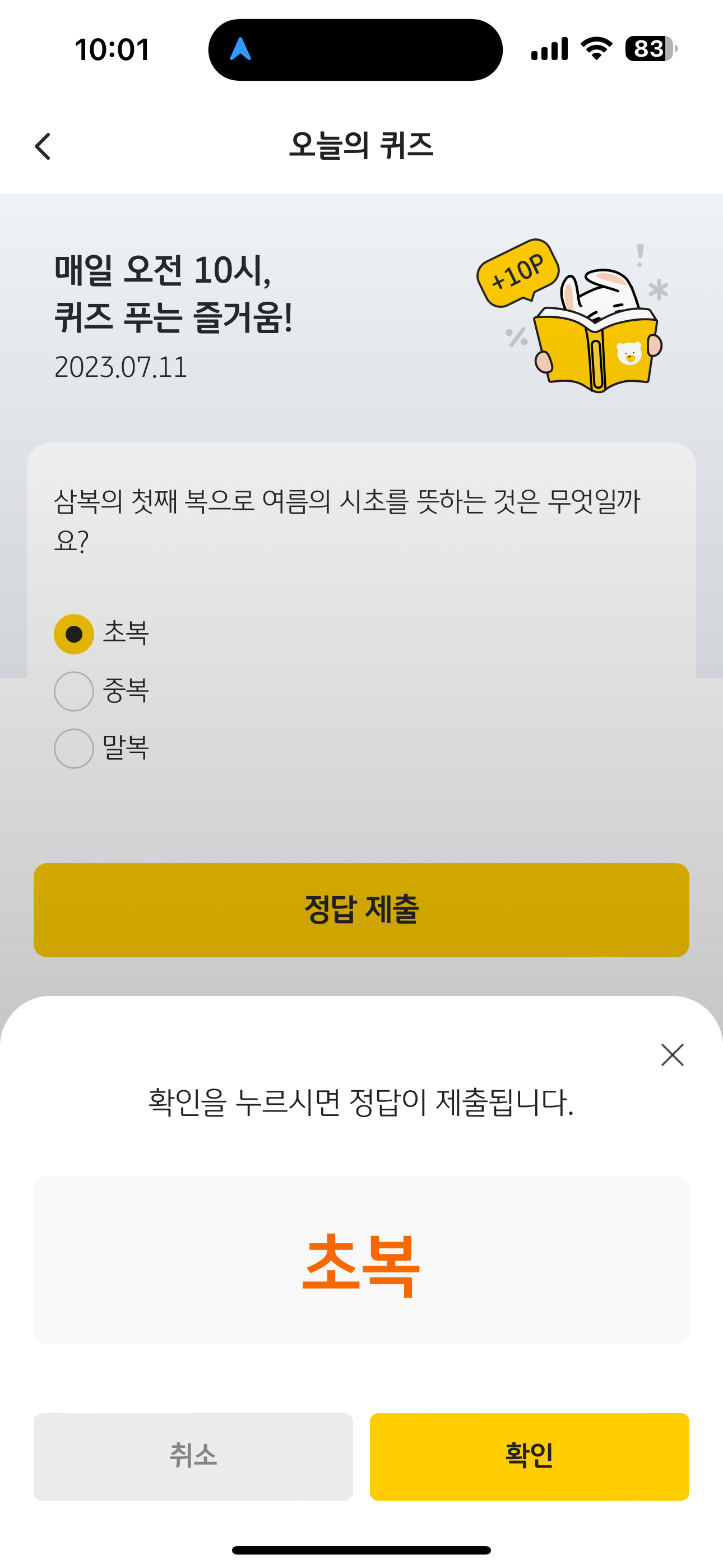
Task: Tap the 정답 제출 submit button
Action: point(361,910)
